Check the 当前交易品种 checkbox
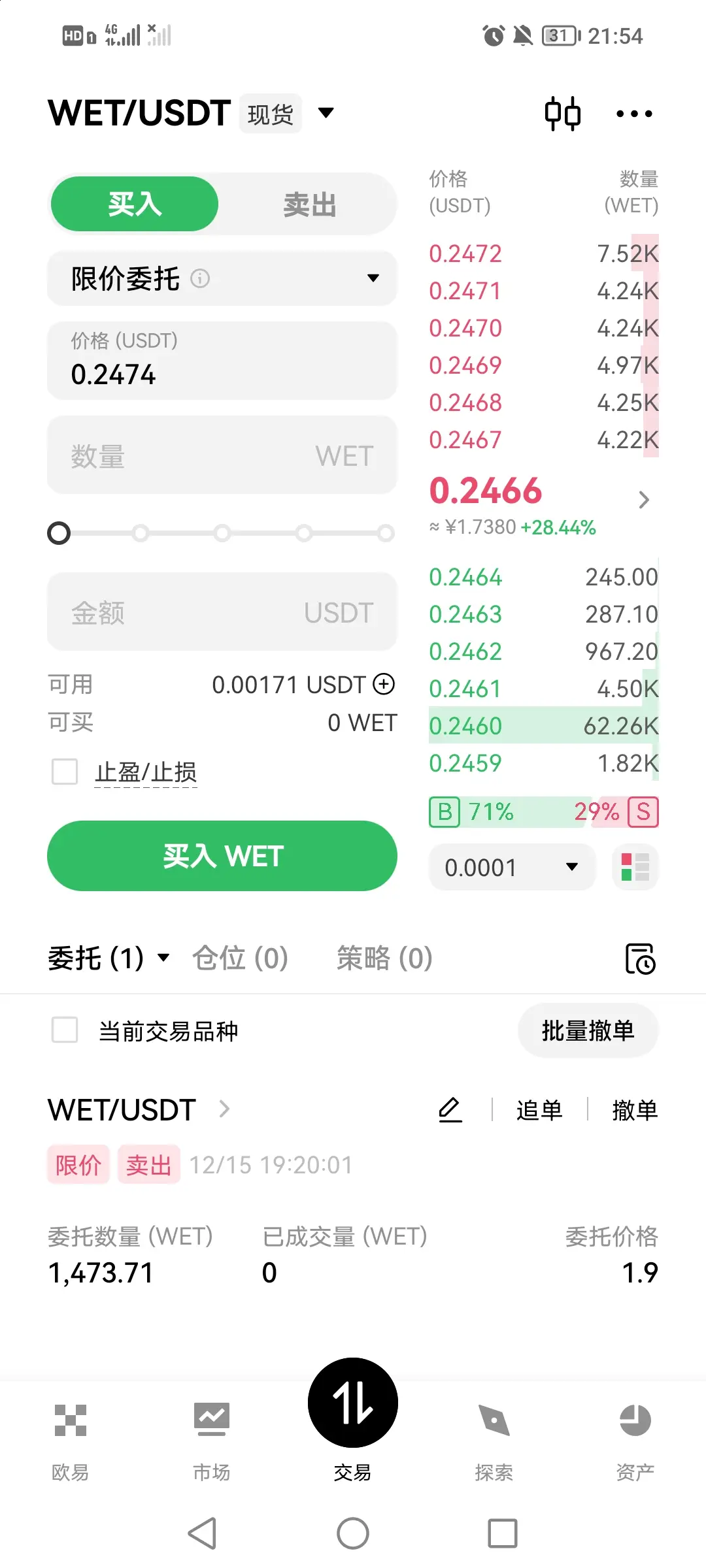This screenshot has height=1568, width=706. pos(65,1030)
